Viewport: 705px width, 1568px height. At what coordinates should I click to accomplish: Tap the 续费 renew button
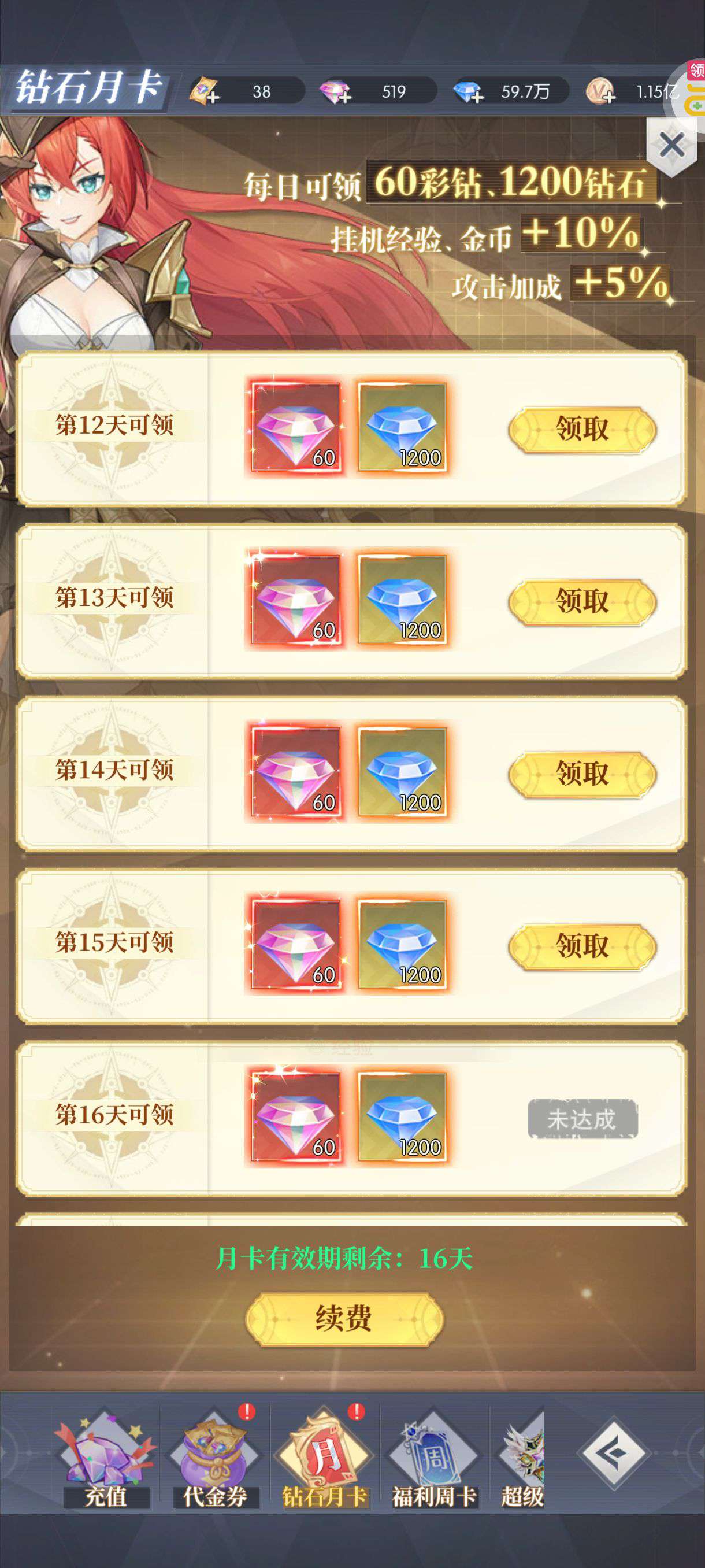(344, 1318)
